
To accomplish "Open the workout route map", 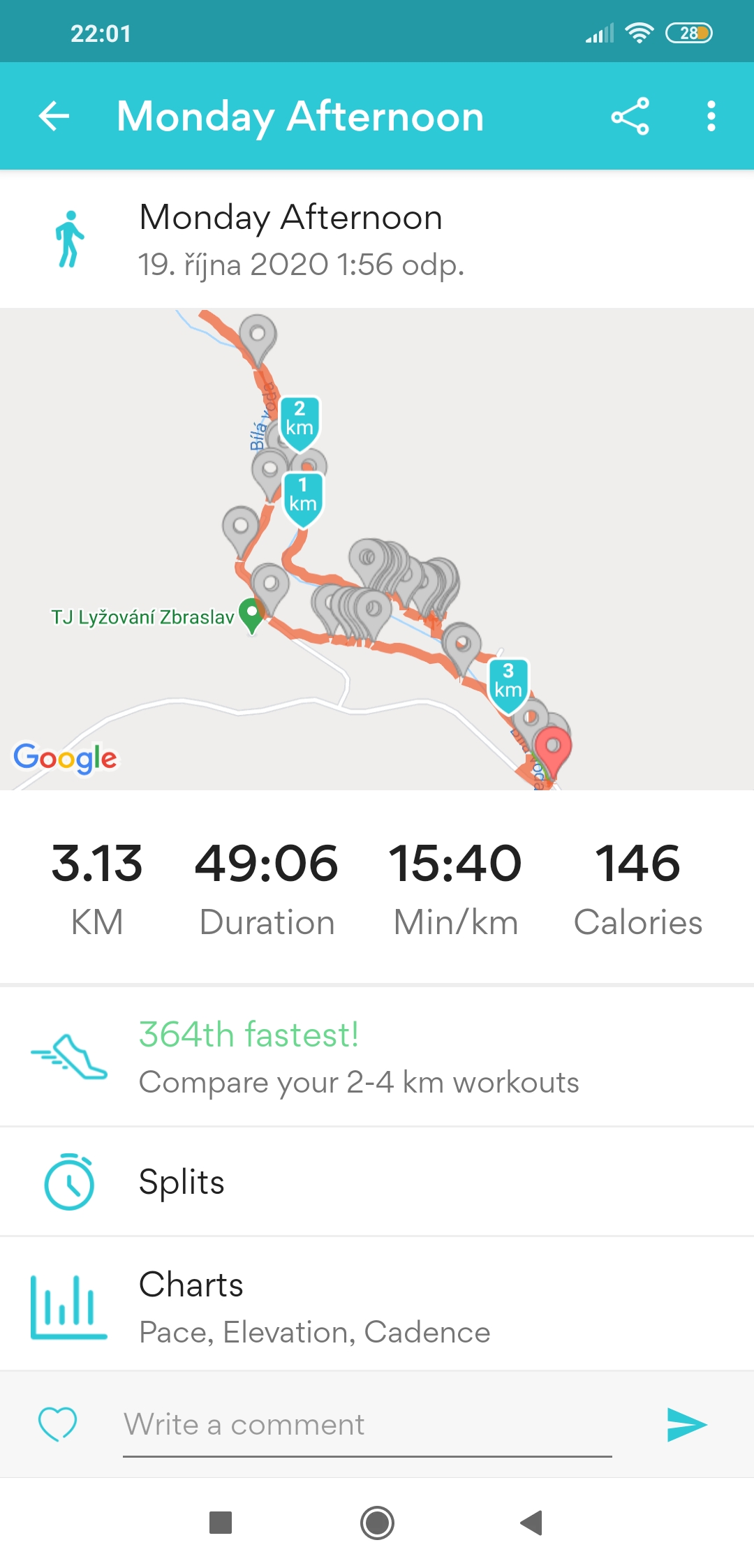I will click(x=377, y=549).
